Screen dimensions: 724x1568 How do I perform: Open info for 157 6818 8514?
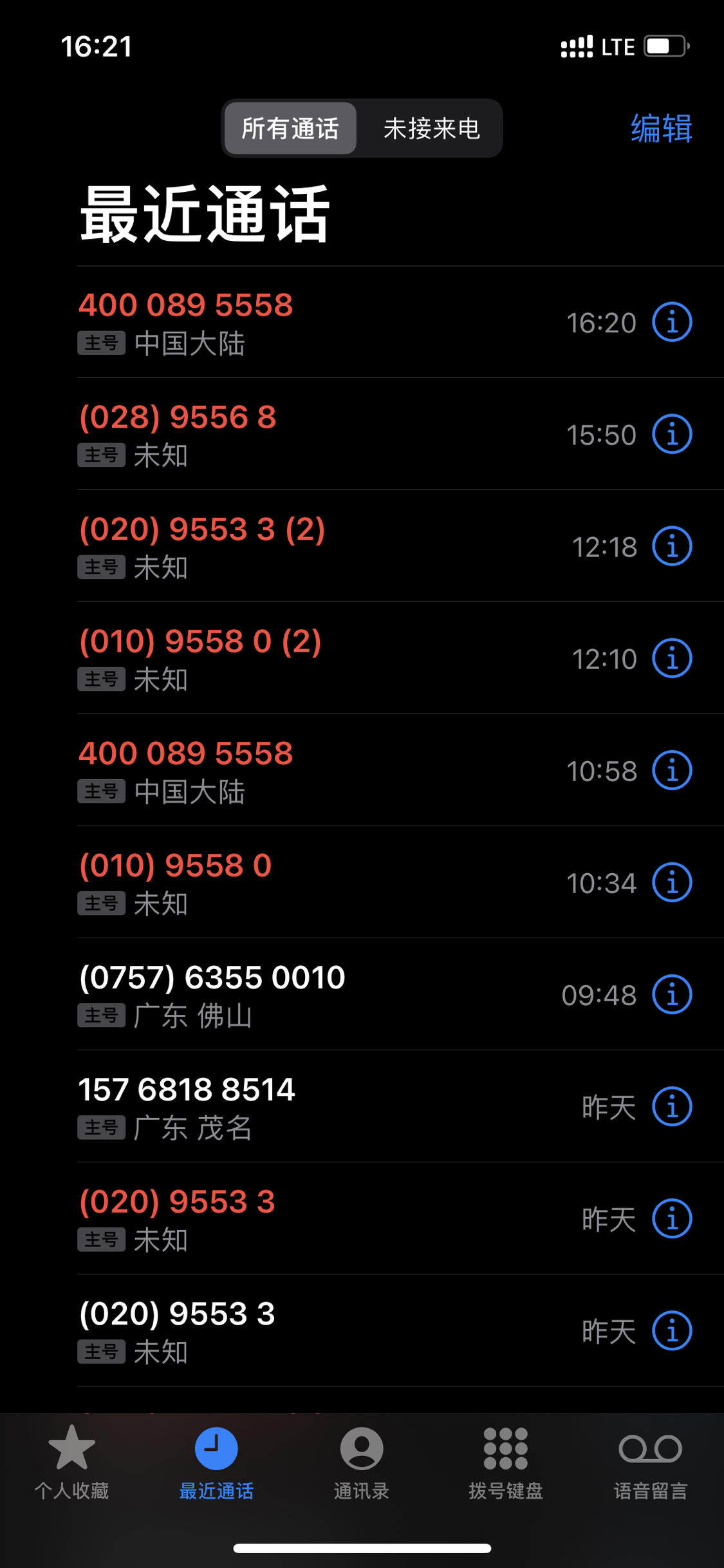pyautogui.click(x=672, y=1106)
